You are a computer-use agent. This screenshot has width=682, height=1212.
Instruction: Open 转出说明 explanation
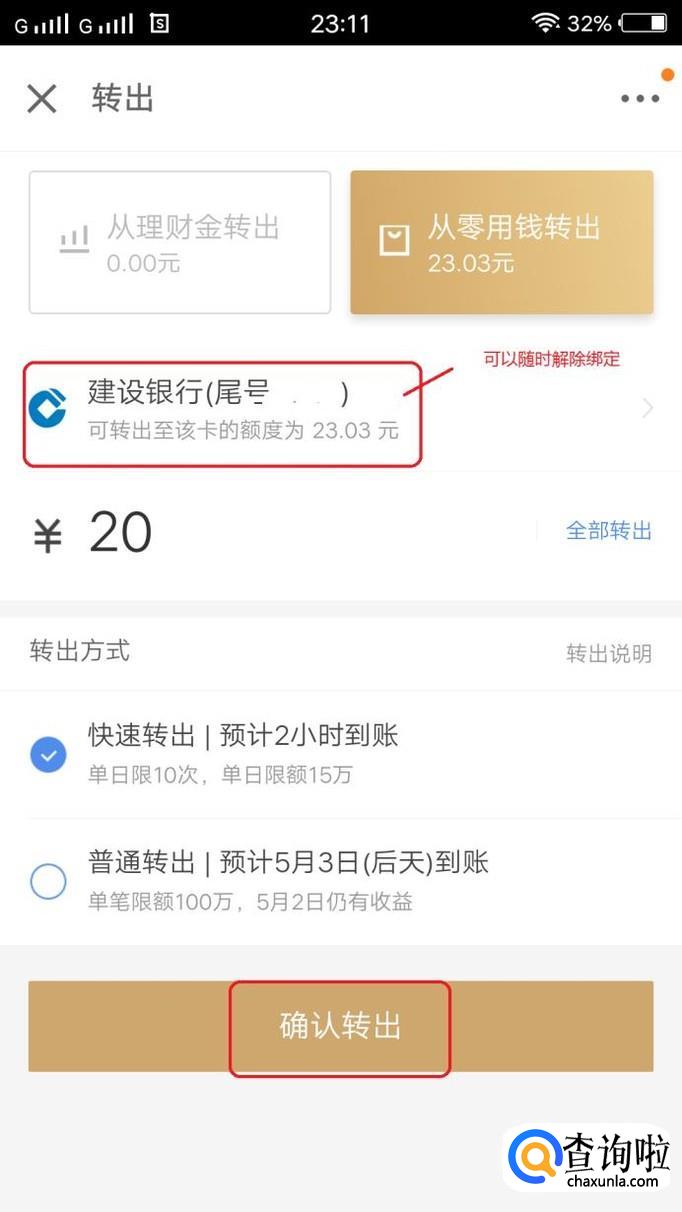tap(608, 653)
